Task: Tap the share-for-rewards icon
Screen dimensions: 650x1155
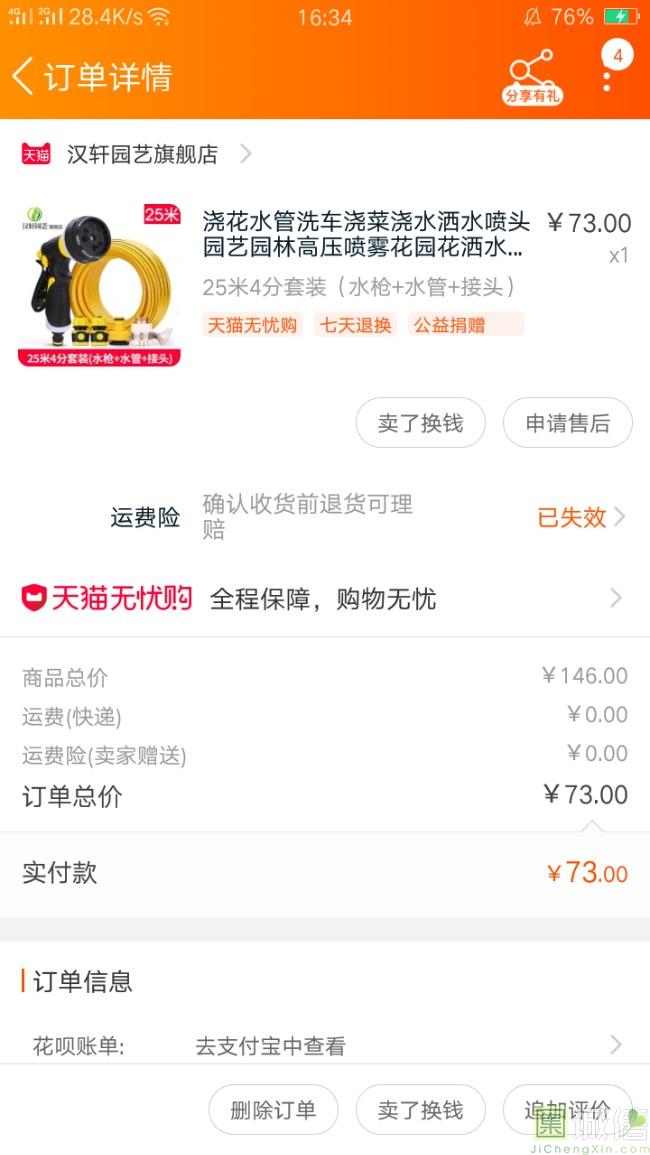Action: pos(532,77)
